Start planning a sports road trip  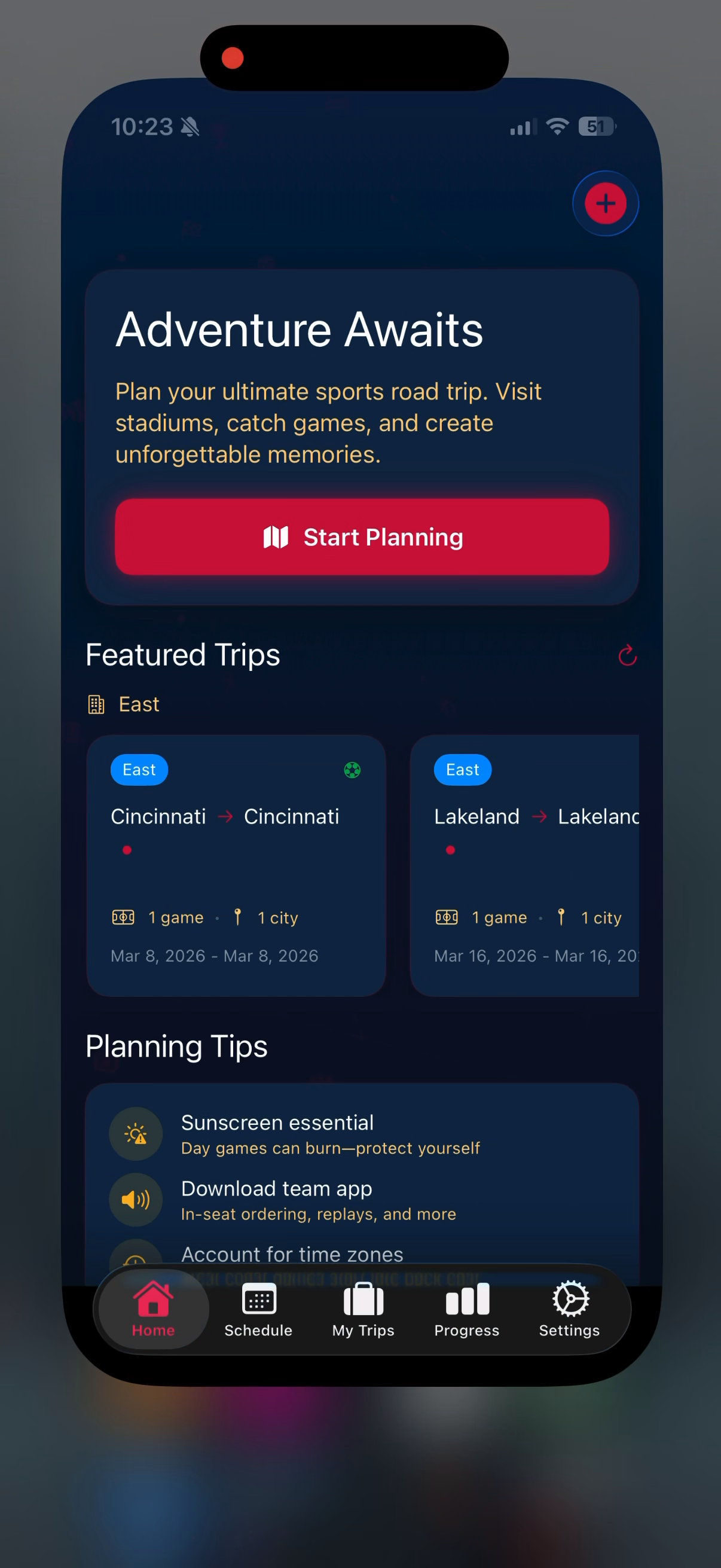click(362, 537)
